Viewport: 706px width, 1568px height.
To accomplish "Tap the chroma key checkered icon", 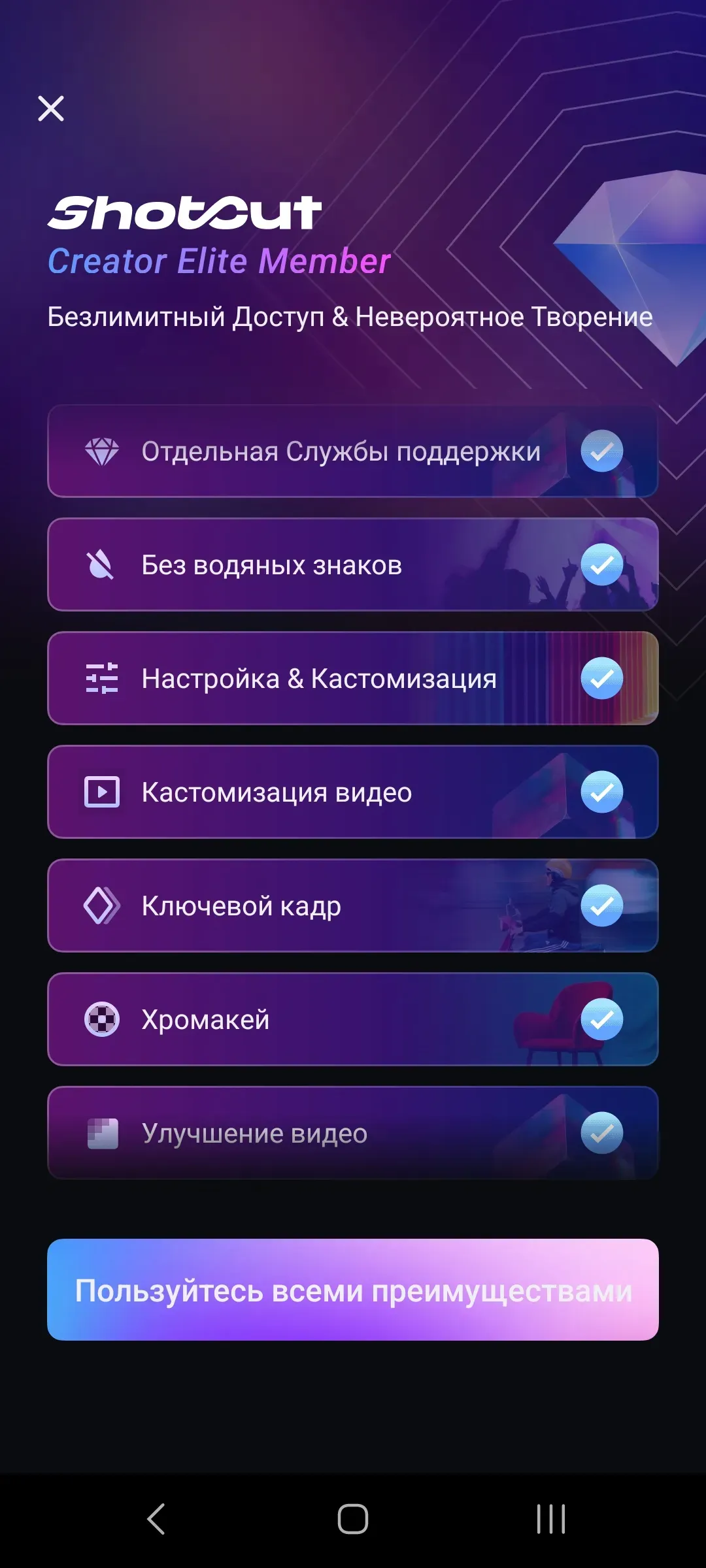I will (x=101, y=1019).
